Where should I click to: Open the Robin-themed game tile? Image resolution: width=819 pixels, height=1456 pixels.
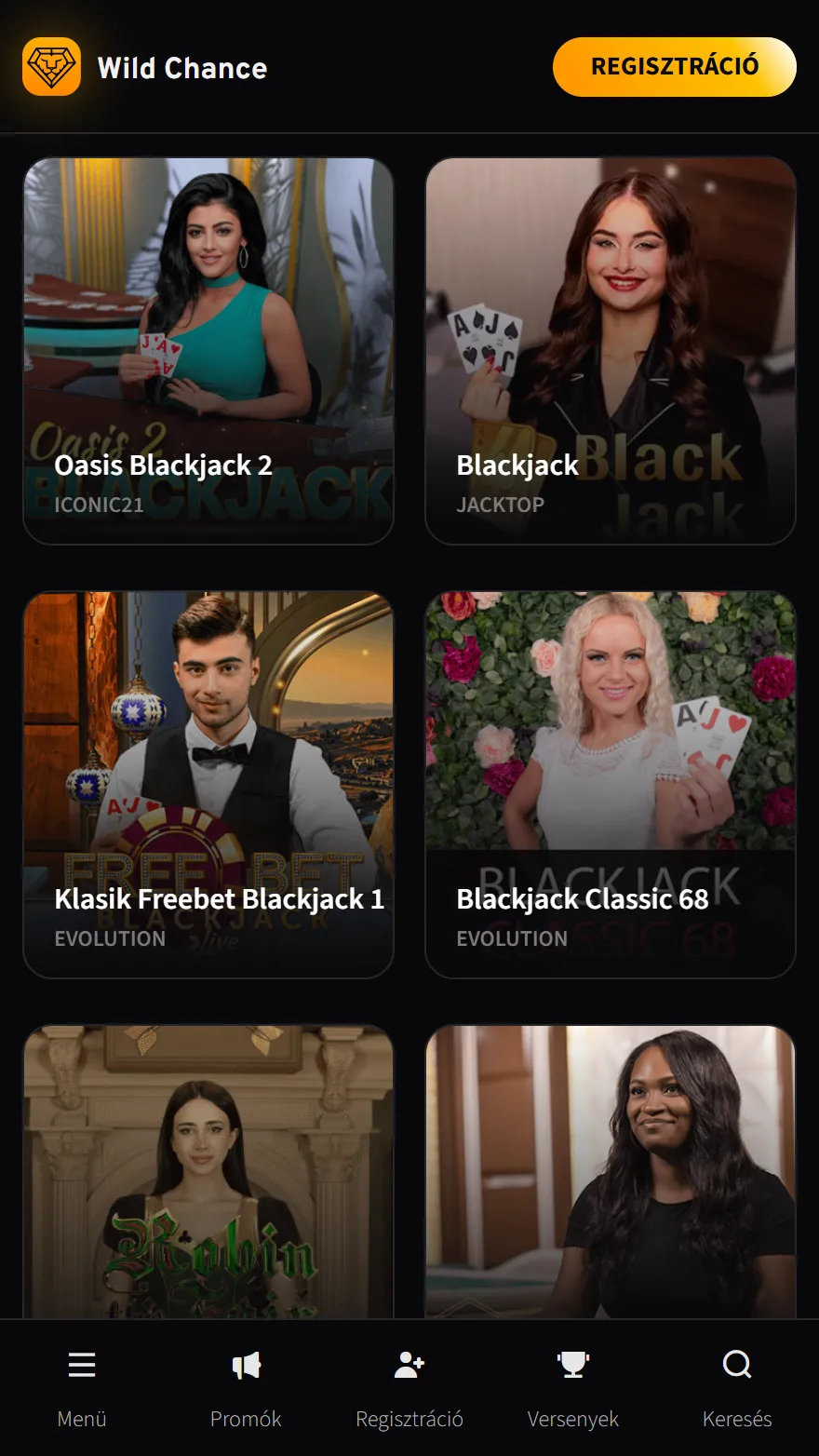(208, 1171)
